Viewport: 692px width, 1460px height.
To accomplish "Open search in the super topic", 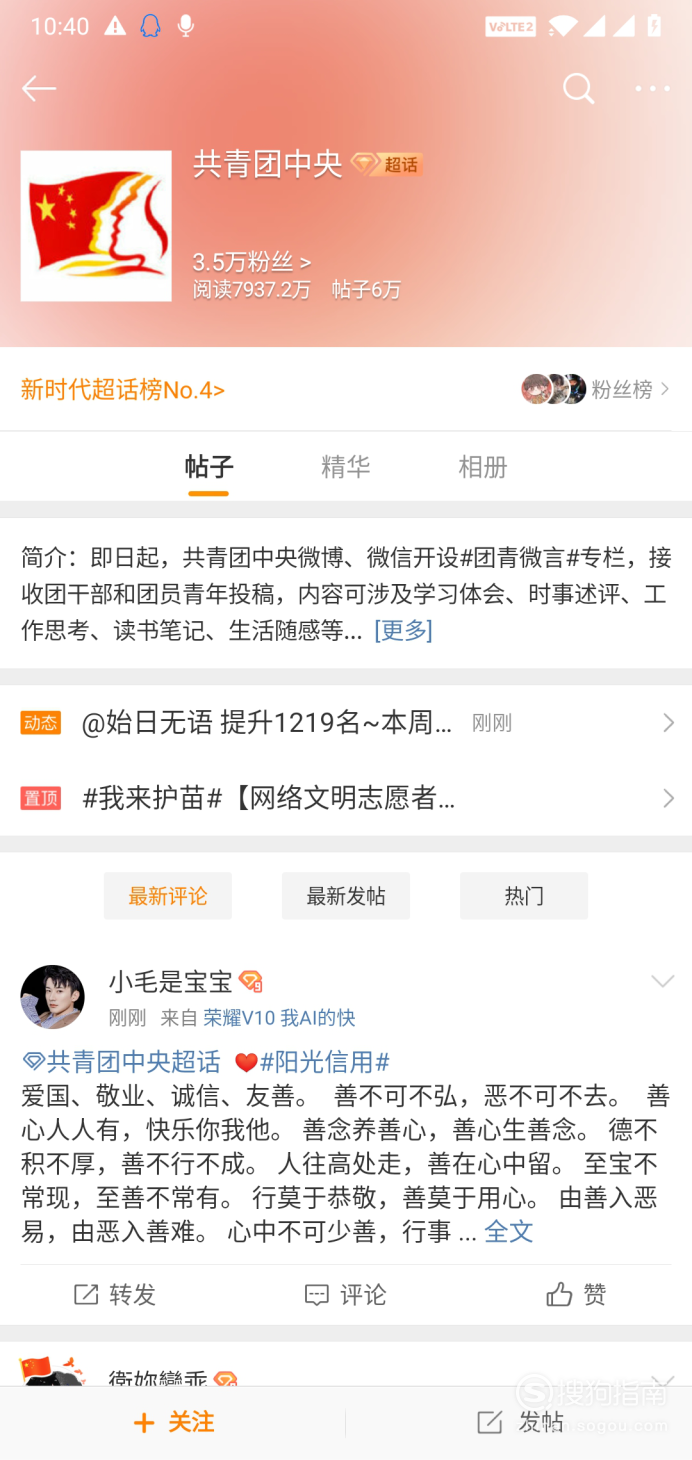I will 578,89.
